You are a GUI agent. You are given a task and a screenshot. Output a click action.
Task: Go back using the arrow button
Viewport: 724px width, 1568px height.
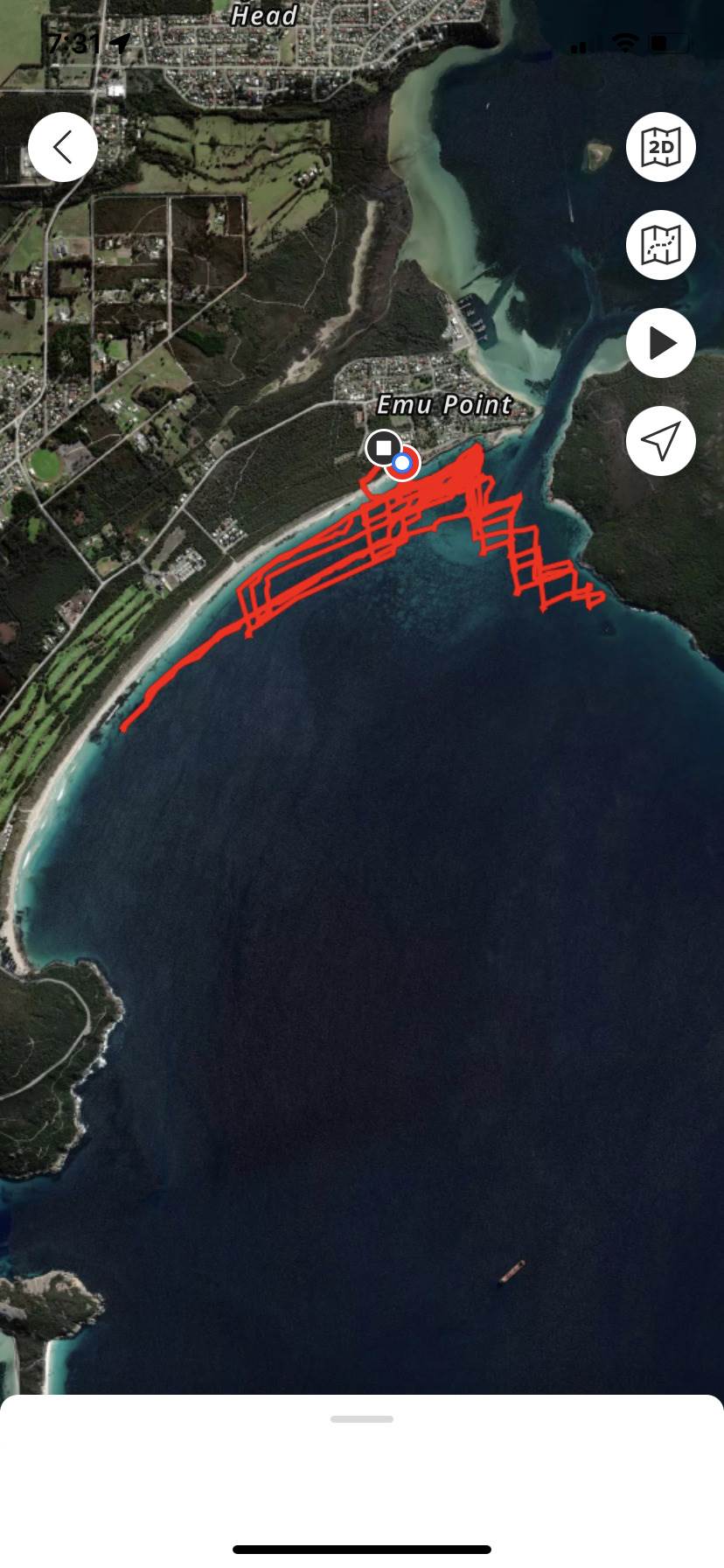pos(63,147)
